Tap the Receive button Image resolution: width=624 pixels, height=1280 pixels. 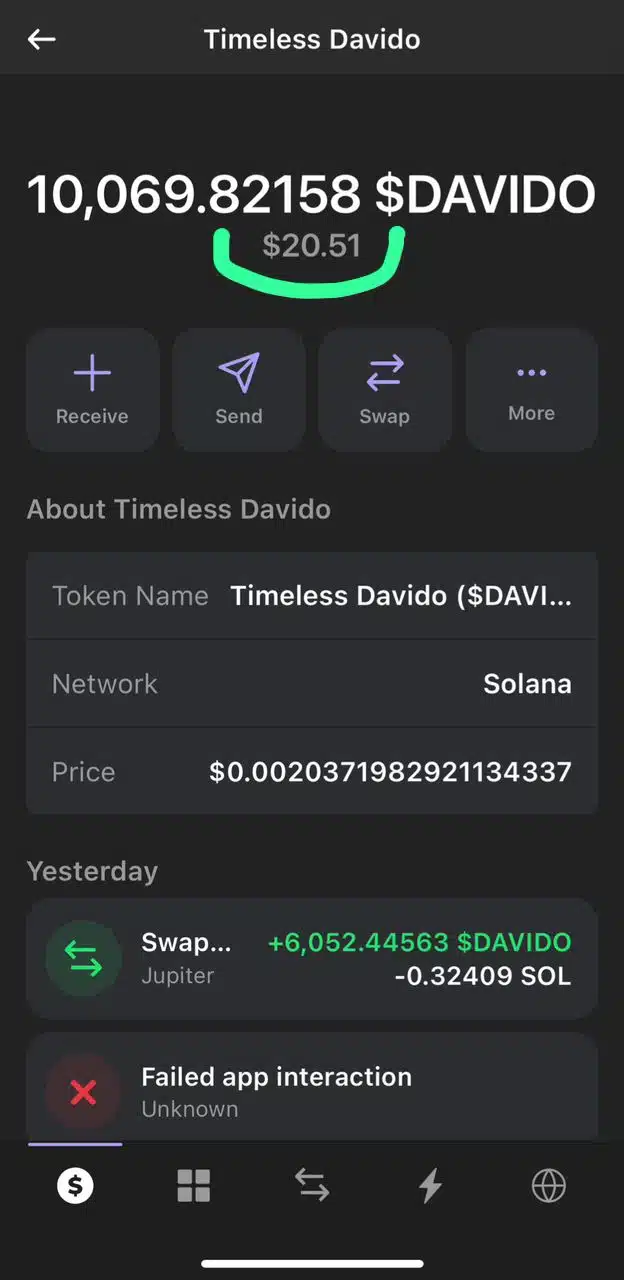point(92,390)
